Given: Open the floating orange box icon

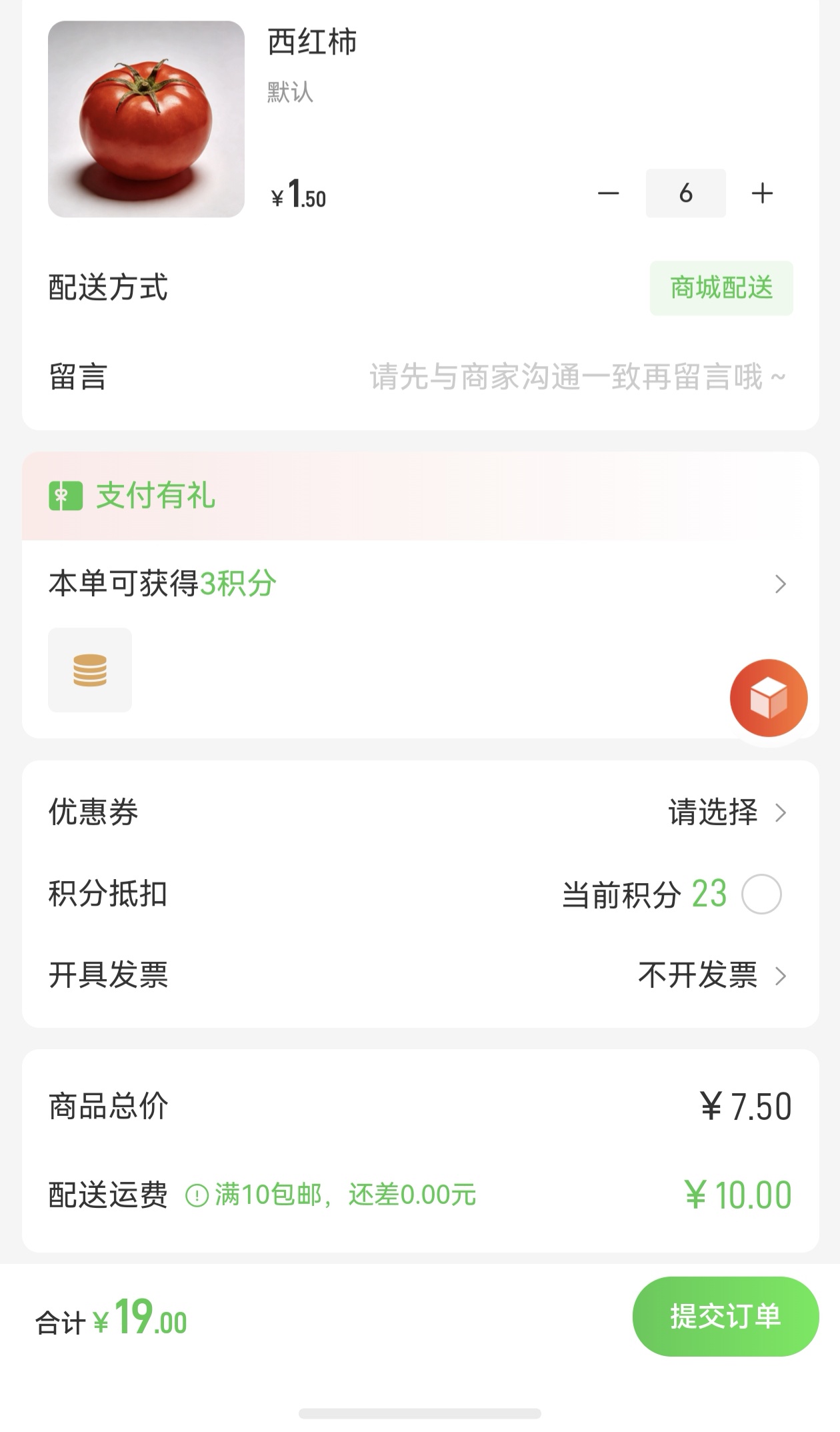Looking at the screenshot, I should pos(768,698).
